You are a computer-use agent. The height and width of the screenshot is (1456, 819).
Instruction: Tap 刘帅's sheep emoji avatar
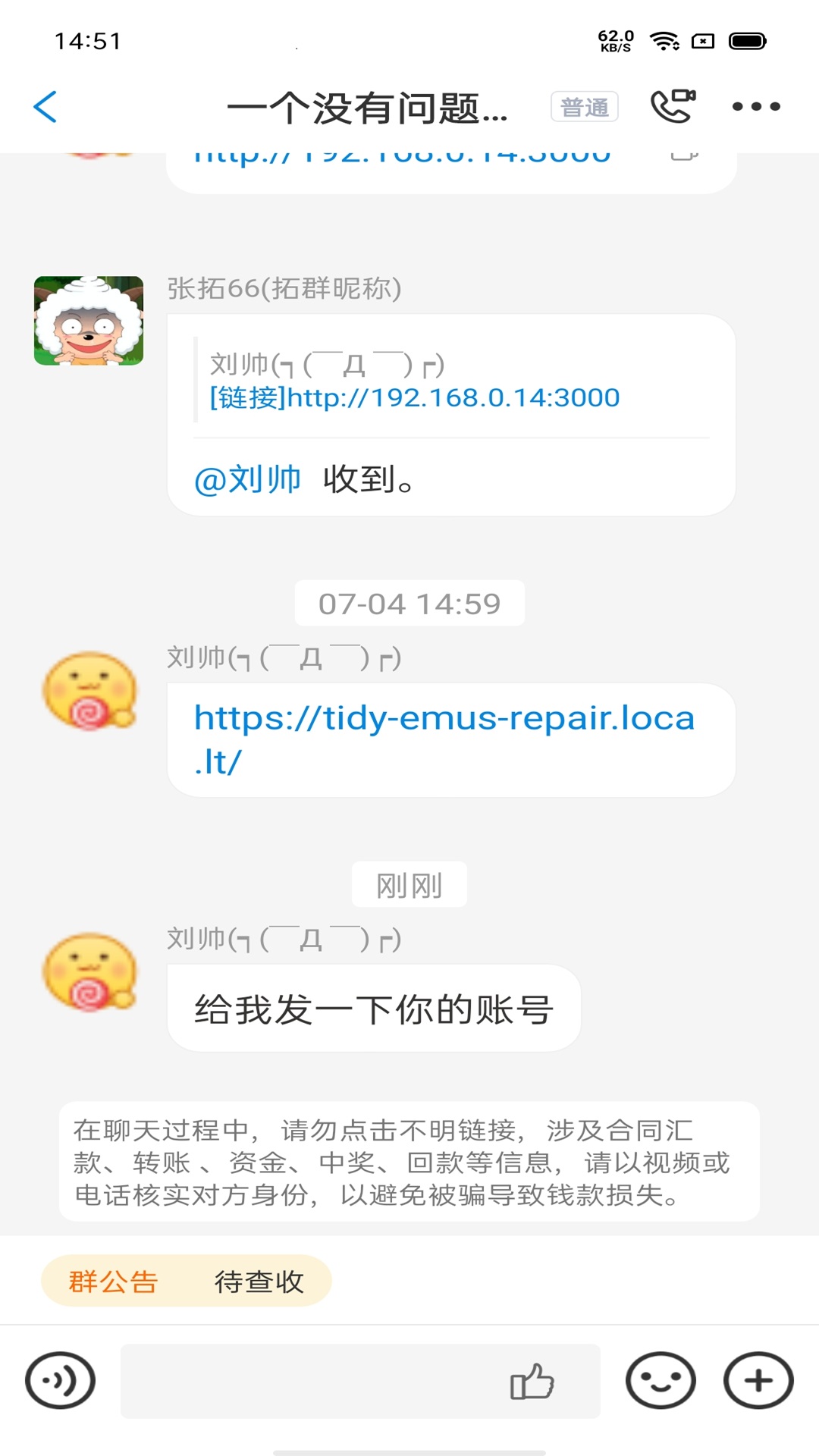87,690
